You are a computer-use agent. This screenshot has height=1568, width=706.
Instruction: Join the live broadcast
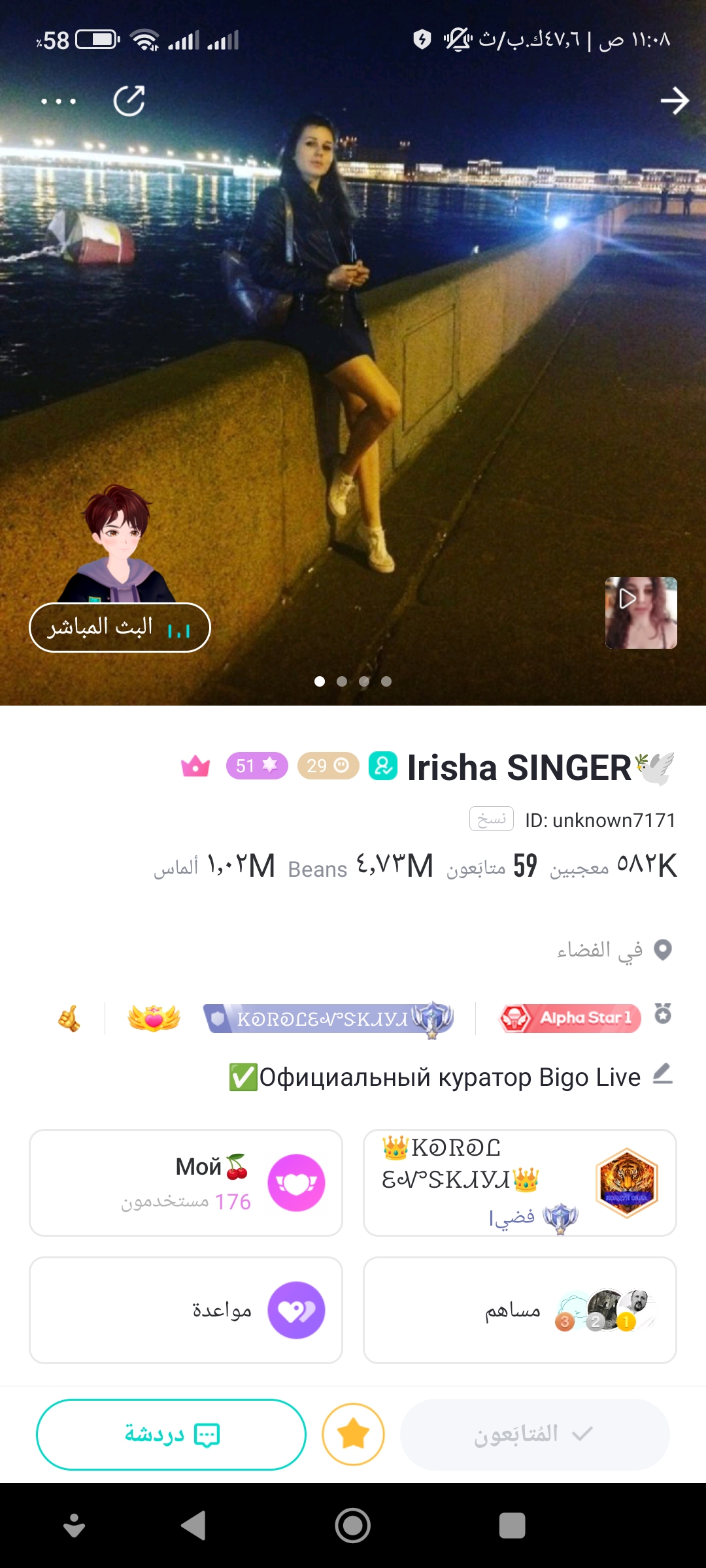tap(120, 628)
